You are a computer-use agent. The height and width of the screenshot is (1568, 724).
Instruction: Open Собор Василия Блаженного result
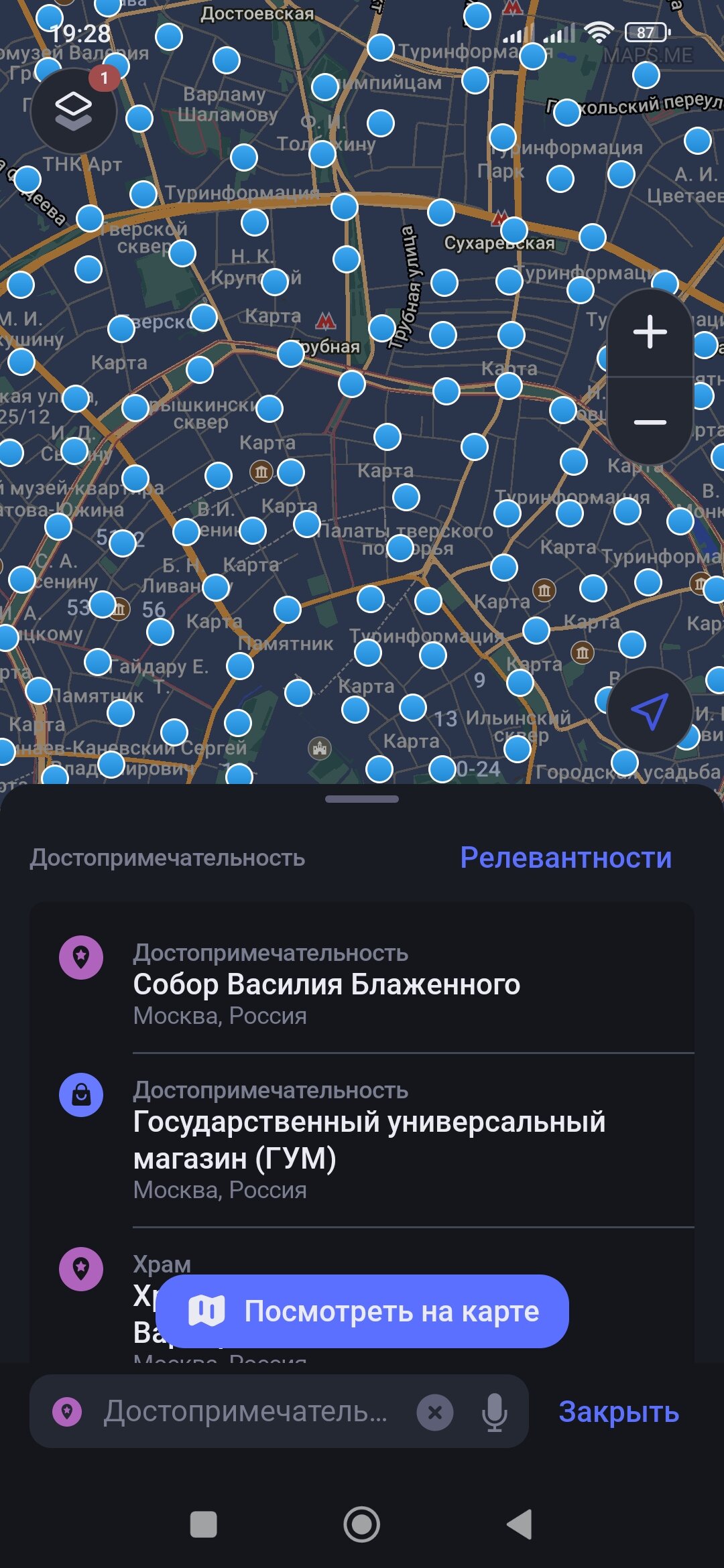(x=362, y=984)
